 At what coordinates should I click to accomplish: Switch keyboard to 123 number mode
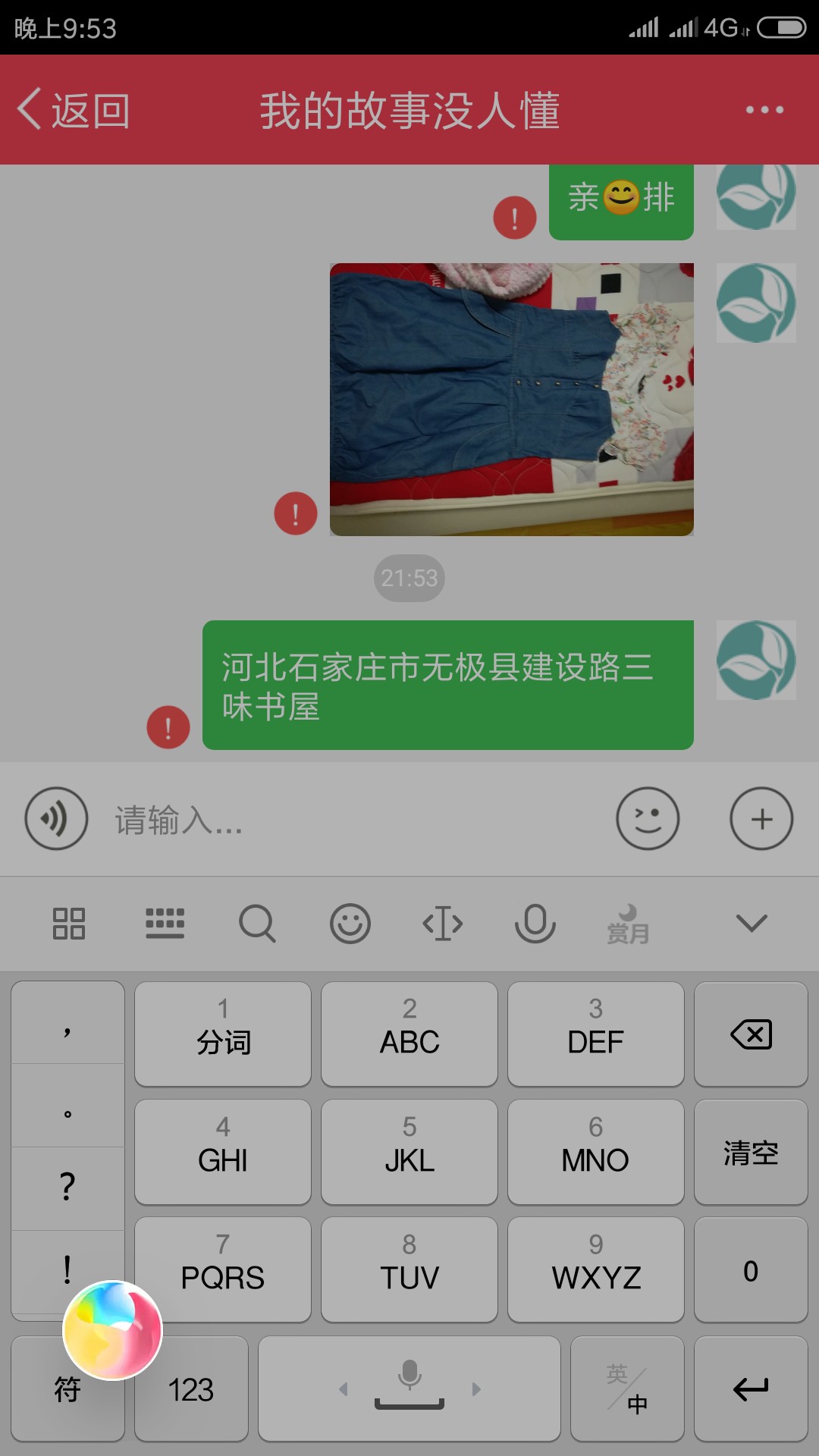pos(191,1389)
